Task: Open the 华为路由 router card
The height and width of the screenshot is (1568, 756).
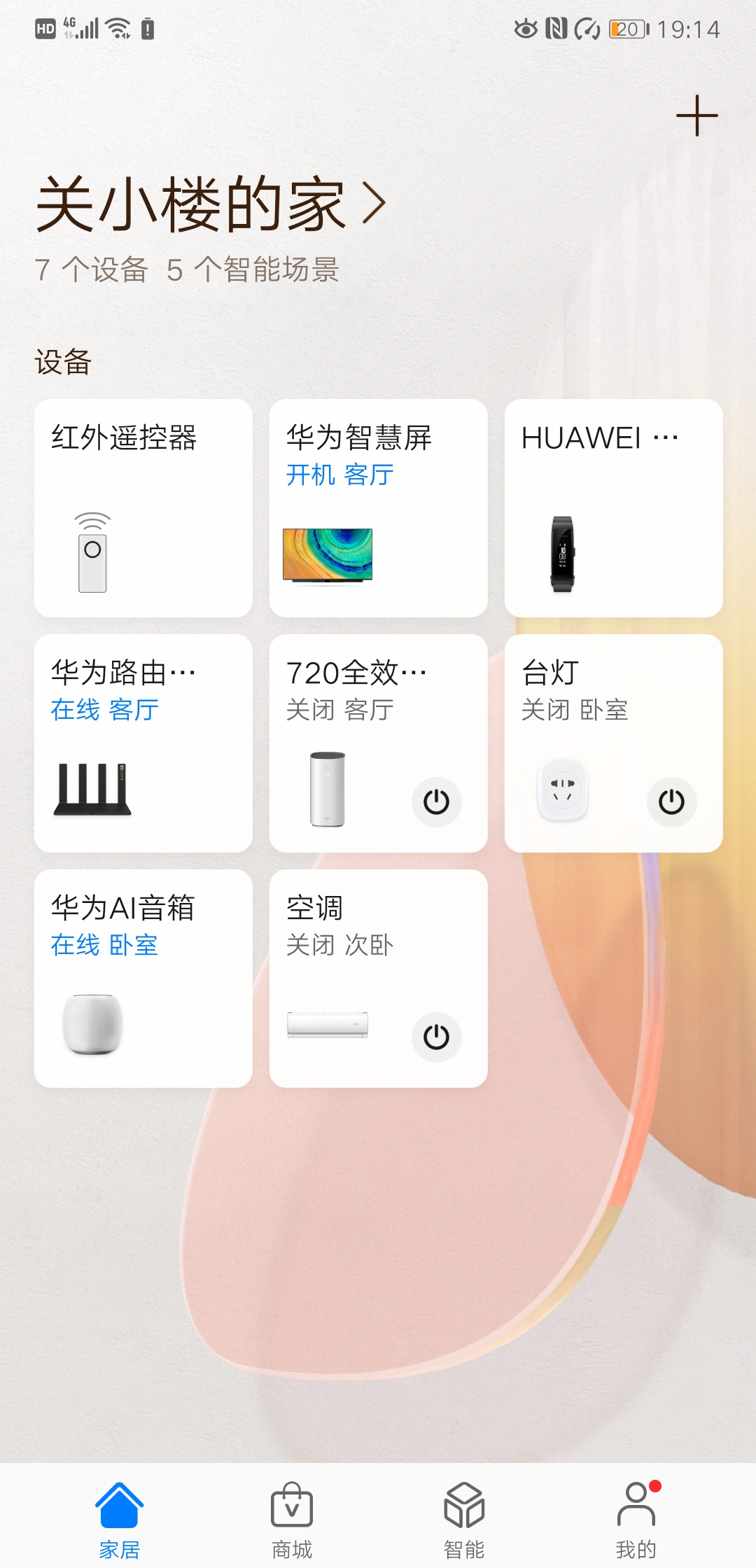Action: [x=143, y=743]
